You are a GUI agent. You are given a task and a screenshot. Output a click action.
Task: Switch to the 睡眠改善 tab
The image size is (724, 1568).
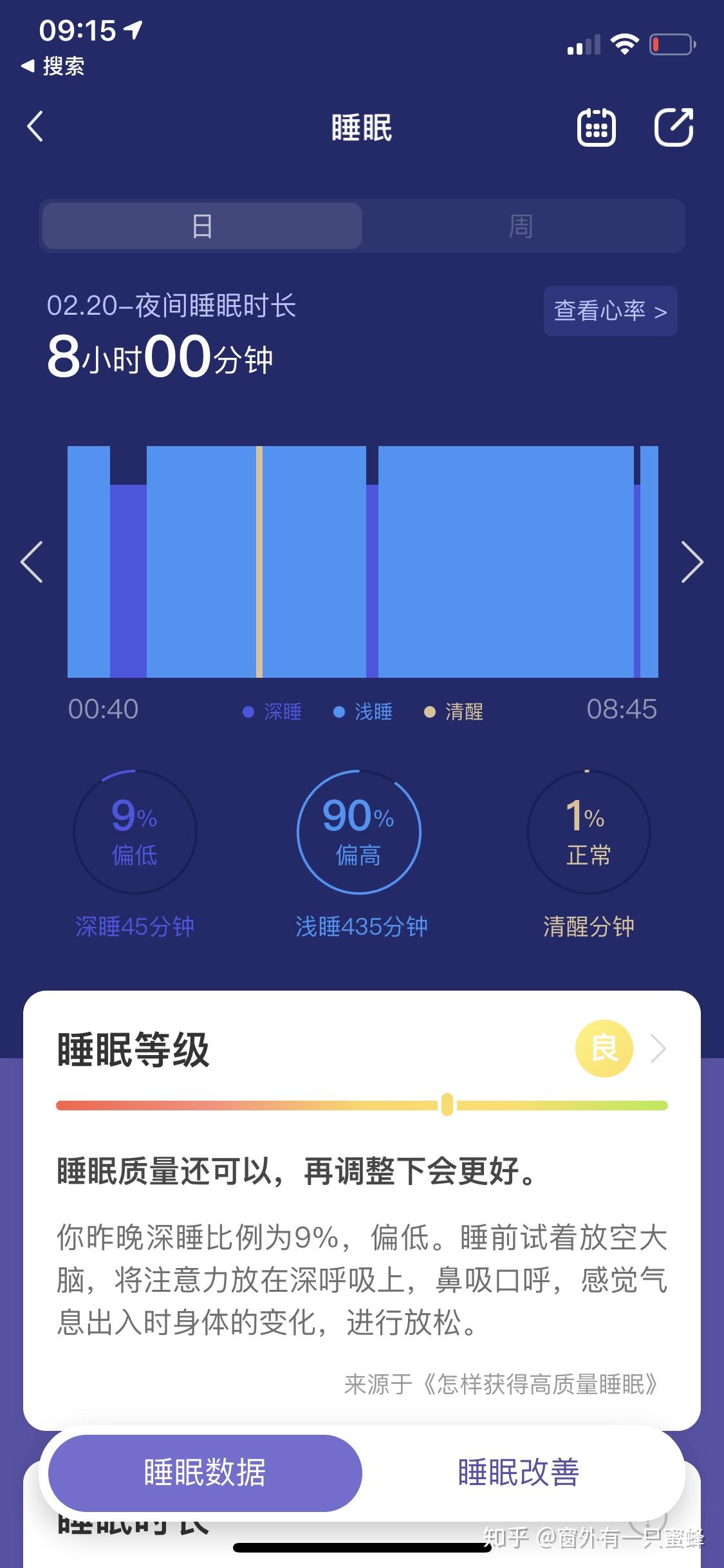519,1473
